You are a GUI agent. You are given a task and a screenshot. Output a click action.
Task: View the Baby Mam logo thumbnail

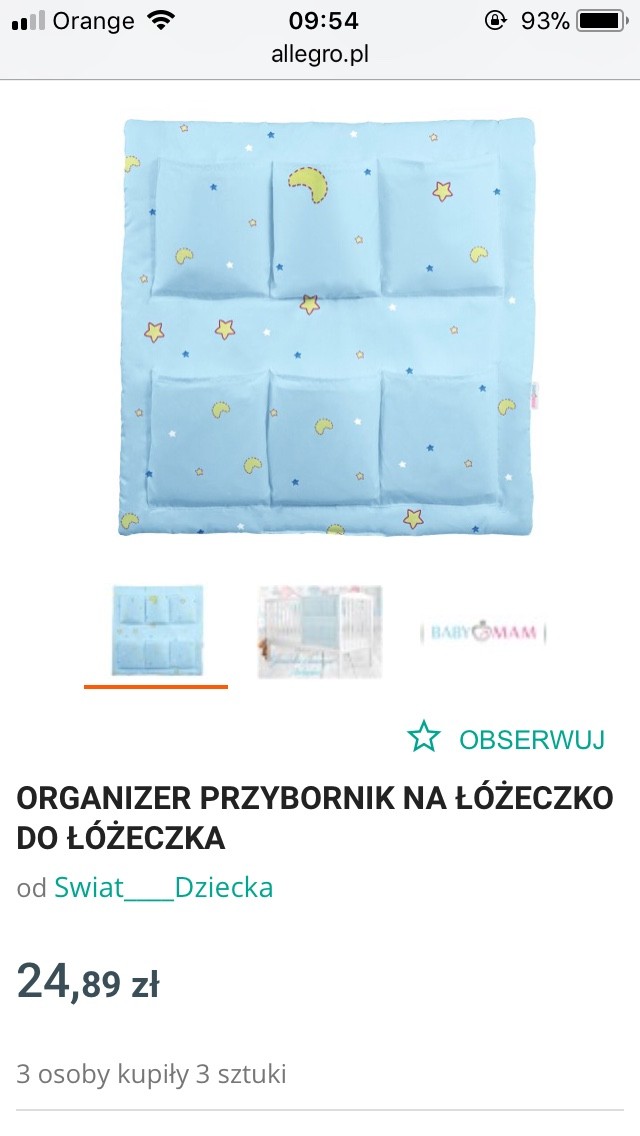484,633
